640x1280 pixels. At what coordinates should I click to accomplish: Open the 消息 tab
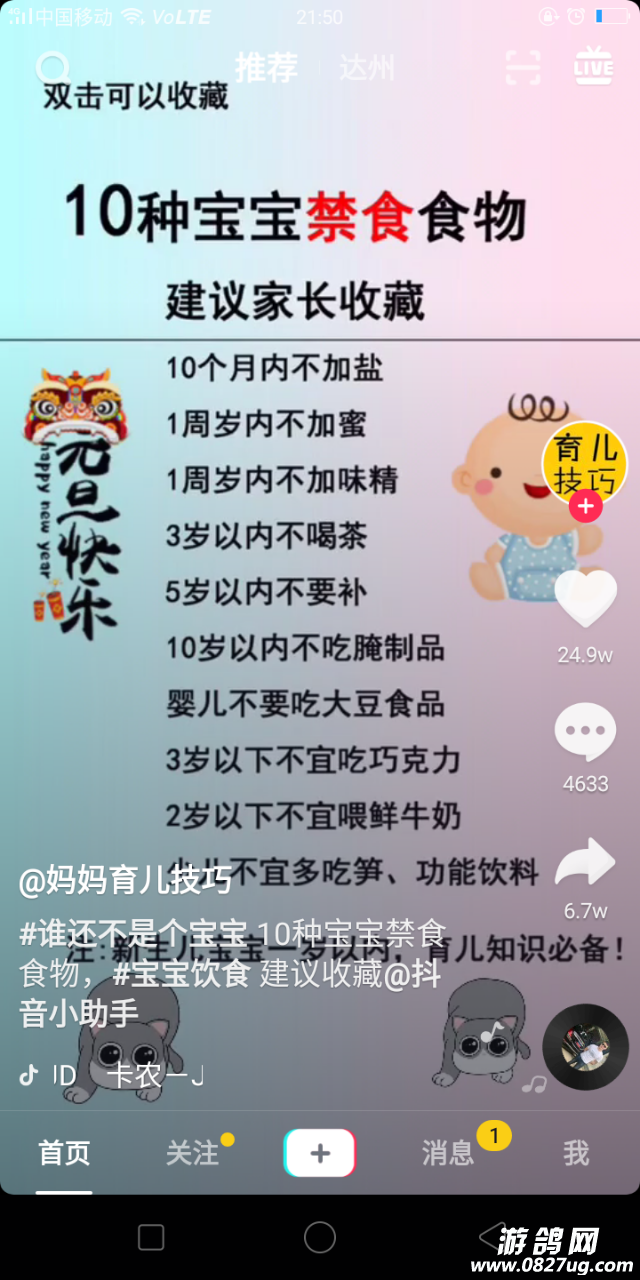click(448, 1153)
